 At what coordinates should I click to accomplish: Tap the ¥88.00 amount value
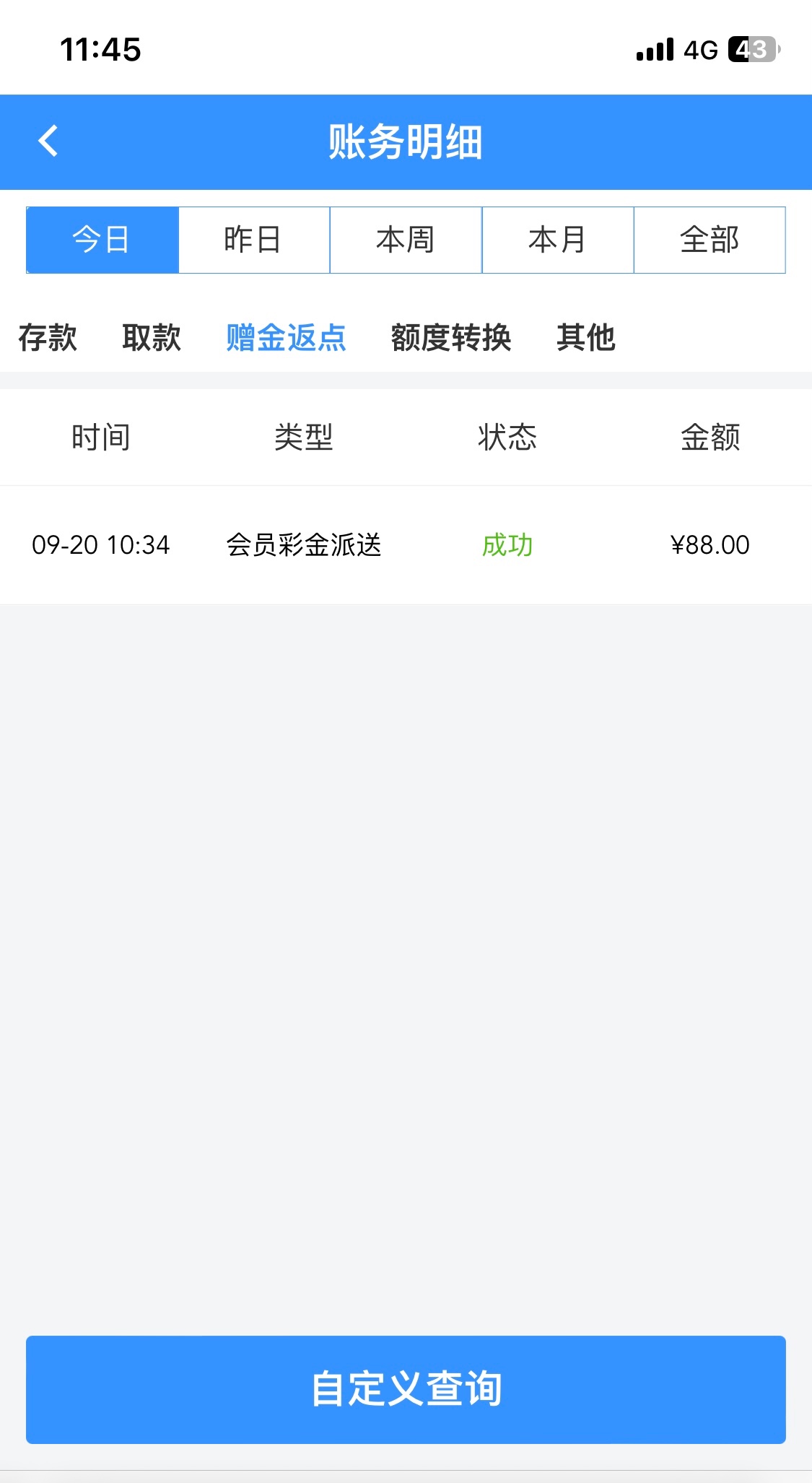pyautogui.click(x=710, y=545)
